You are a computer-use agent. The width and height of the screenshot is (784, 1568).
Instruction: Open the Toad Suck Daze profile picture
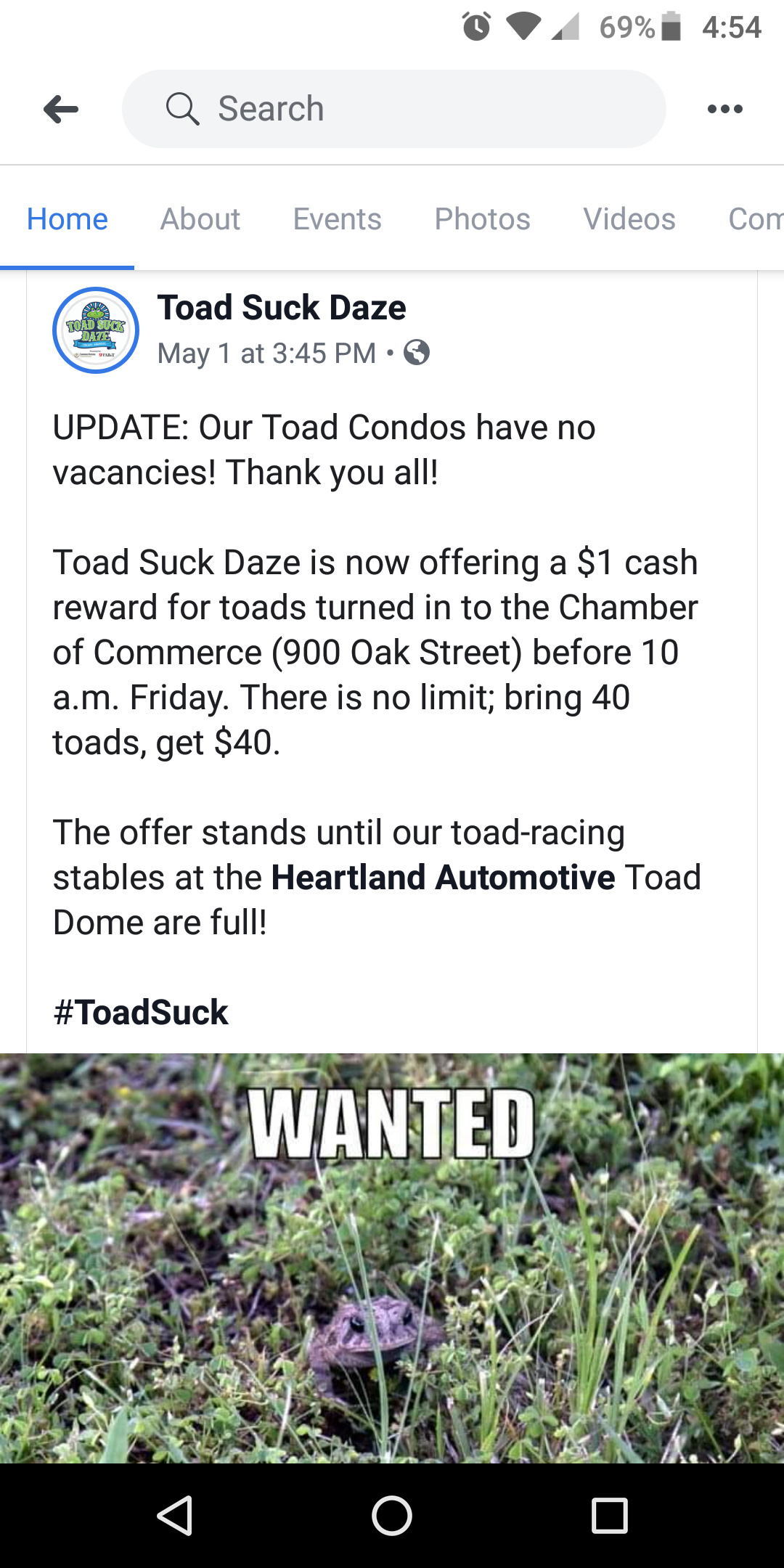pos(96,330)
